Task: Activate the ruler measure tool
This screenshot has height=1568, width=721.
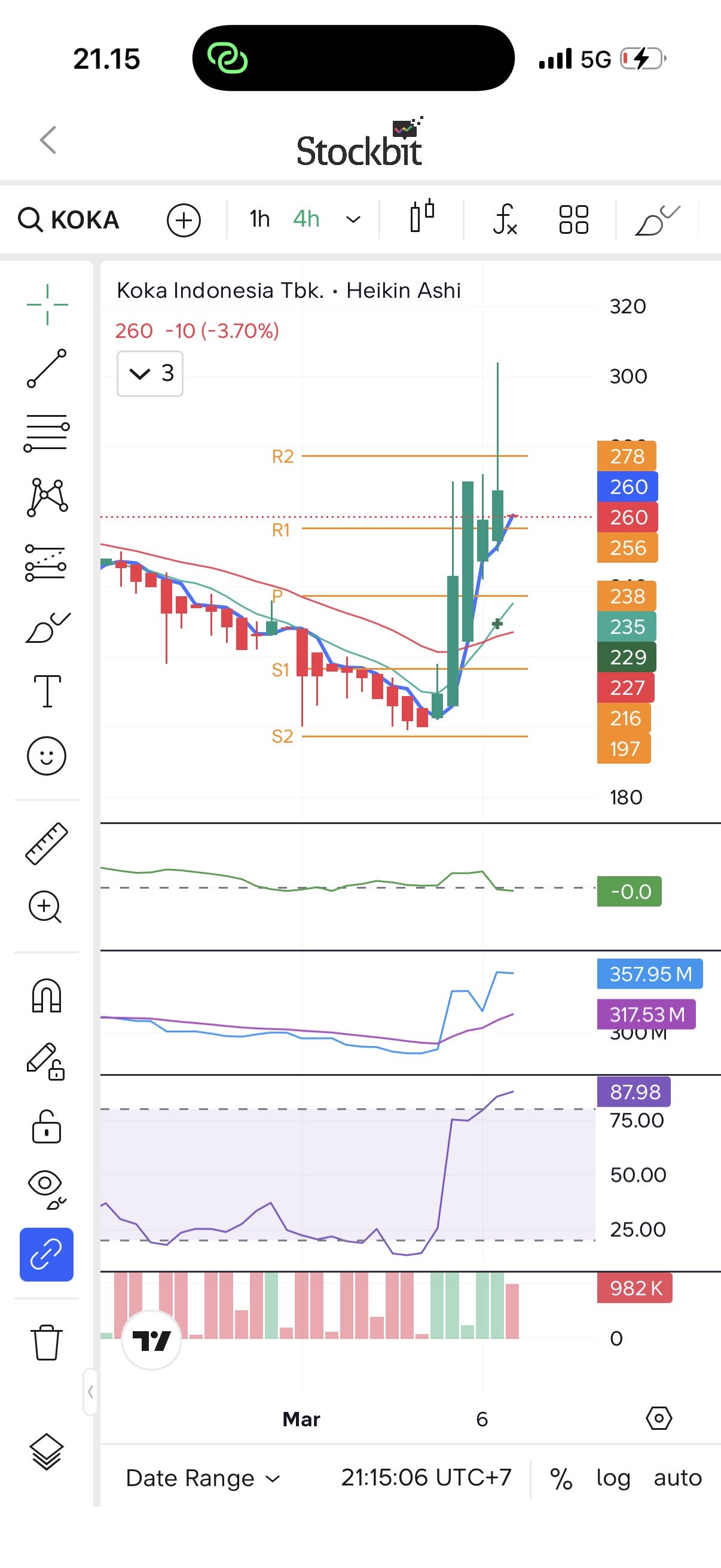Action: [46, 844]
